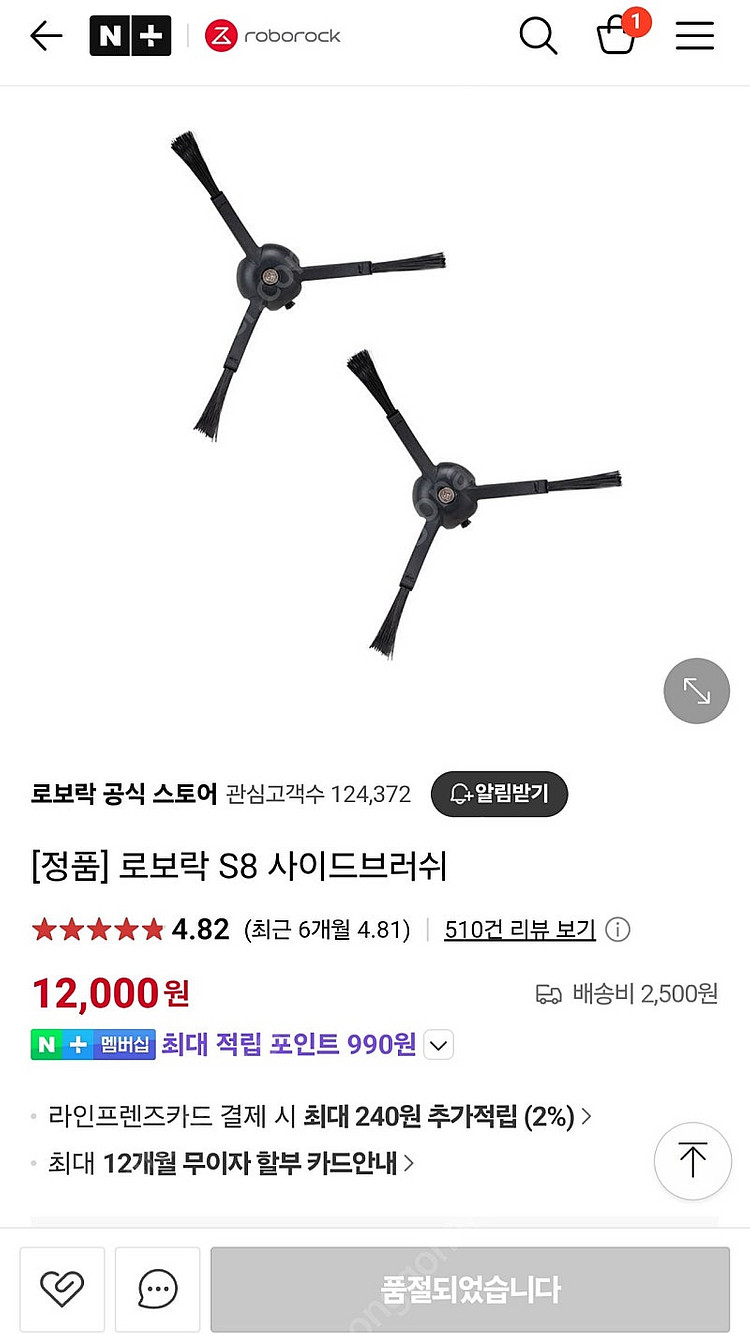View the 510건 리뷰 보기 link
750x1334 pixels.
coord(520,930)
